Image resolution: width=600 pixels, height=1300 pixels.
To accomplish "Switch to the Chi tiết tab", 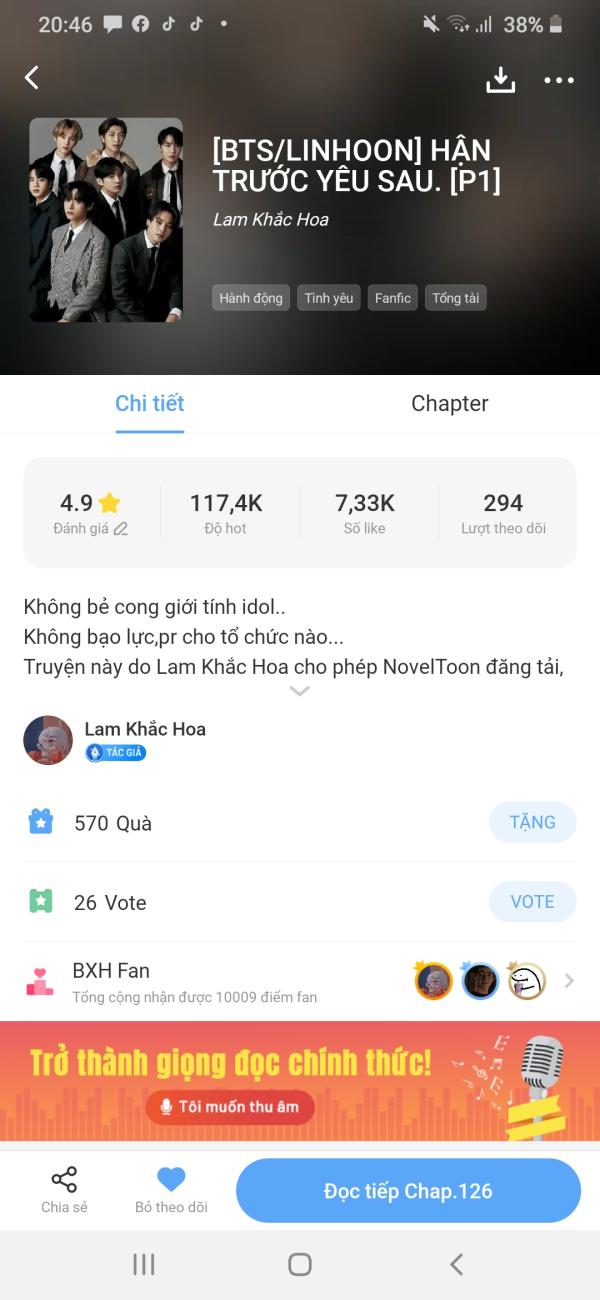I will 150,404.
